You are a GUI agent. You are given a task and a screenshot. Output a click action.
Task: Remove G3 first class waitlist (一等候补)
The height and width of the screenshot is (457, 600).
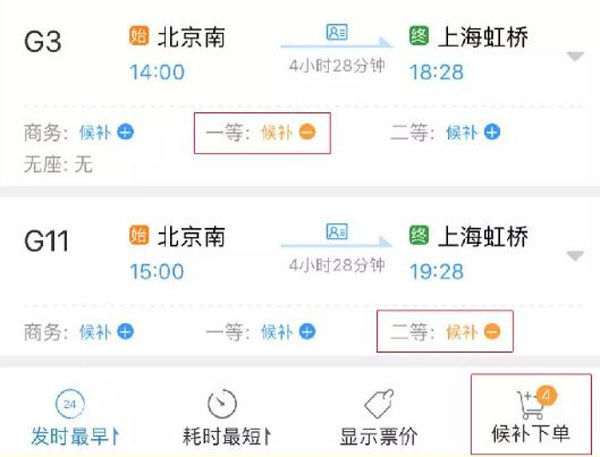click(x=306, y=132)
